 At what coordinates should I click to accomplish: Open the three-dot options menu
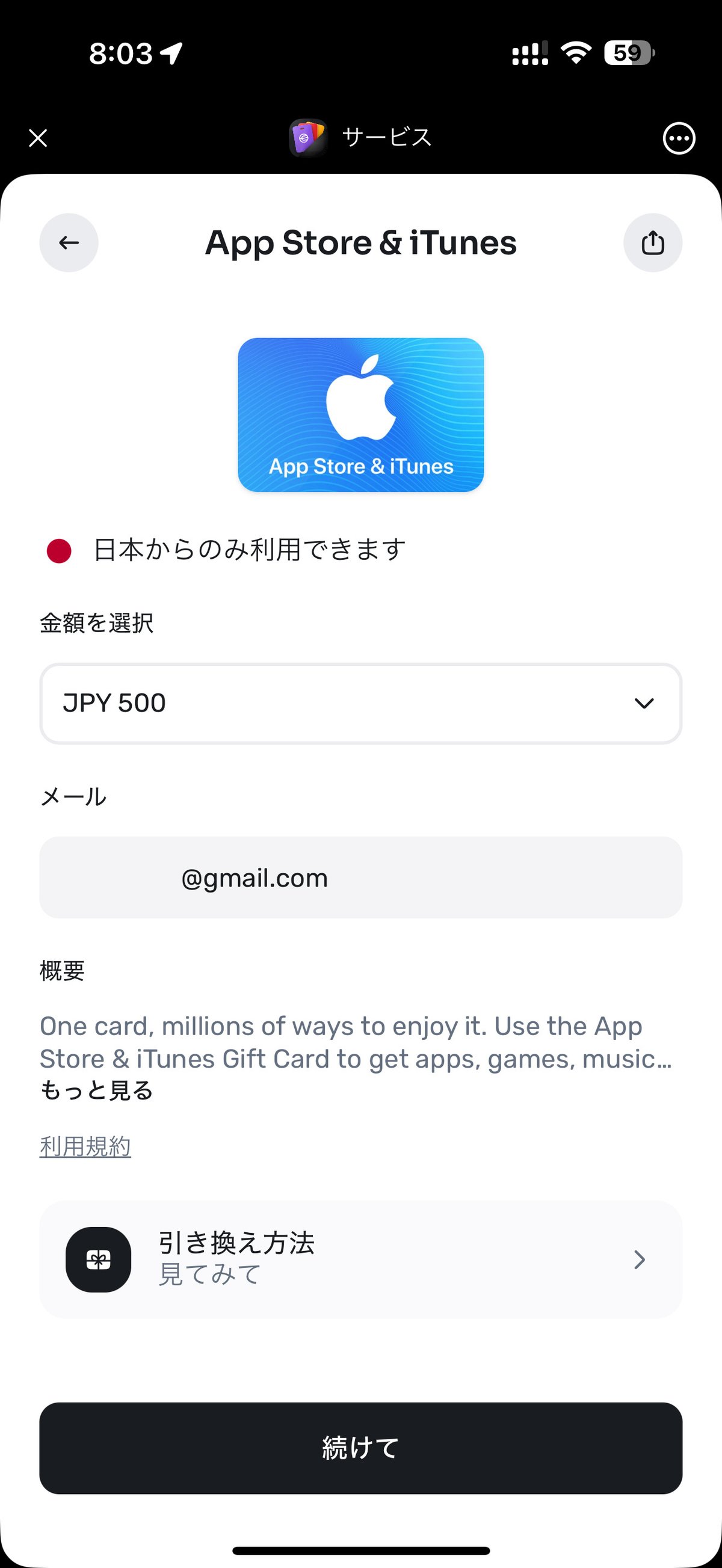click(x=679, y=138)
